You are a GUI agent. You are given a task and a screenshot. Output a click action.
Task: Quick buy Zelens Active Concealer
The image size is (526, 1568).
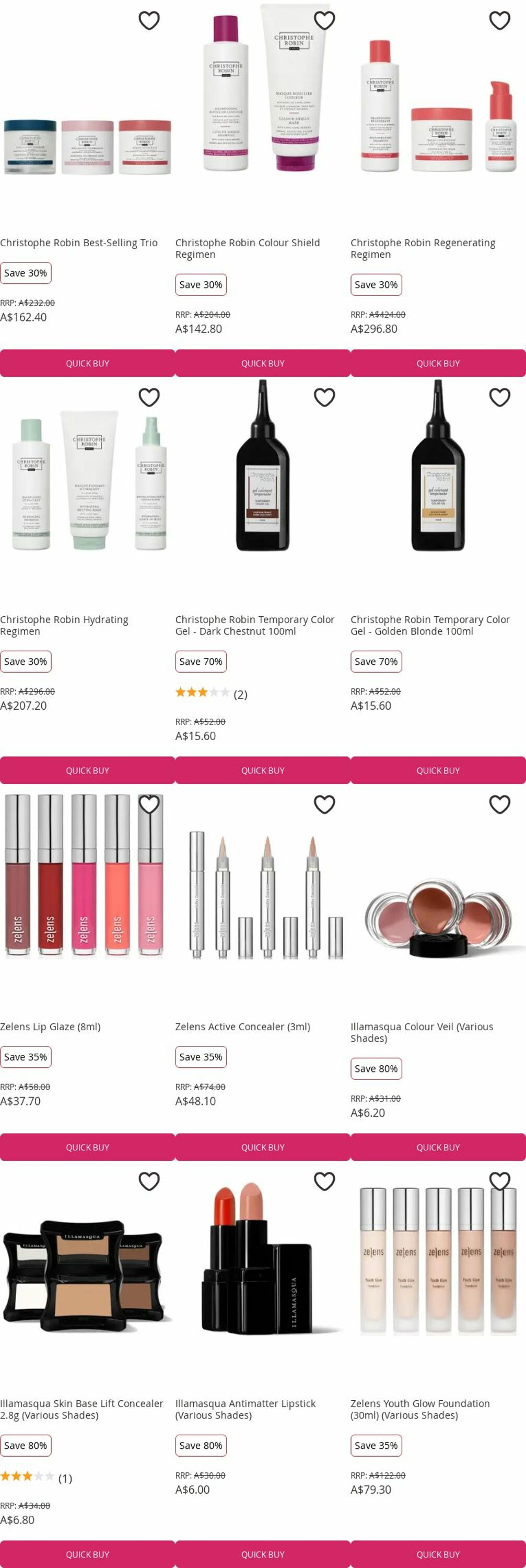click(263, 1147)
